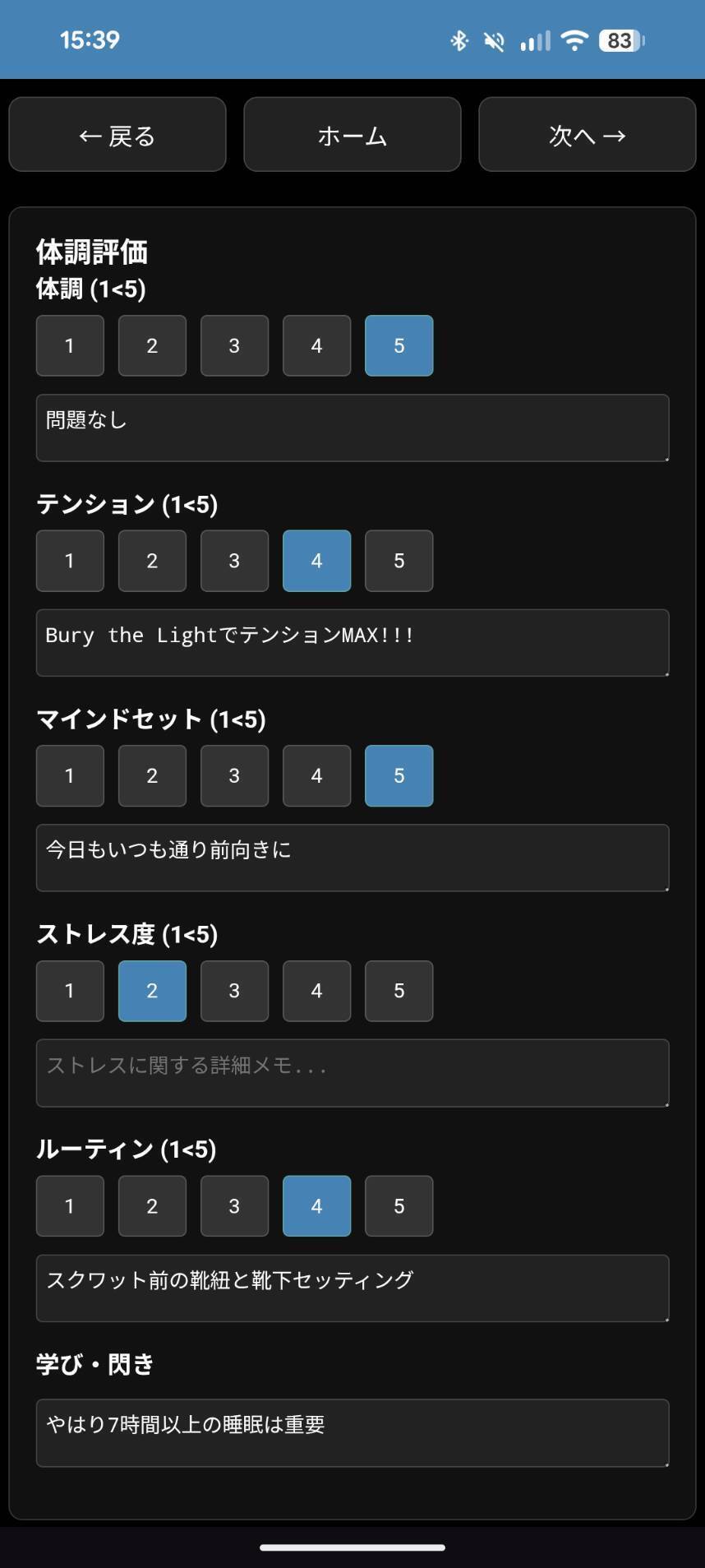Edit the 今日もいつも通り前向きに note

click(x=352, y=858)
